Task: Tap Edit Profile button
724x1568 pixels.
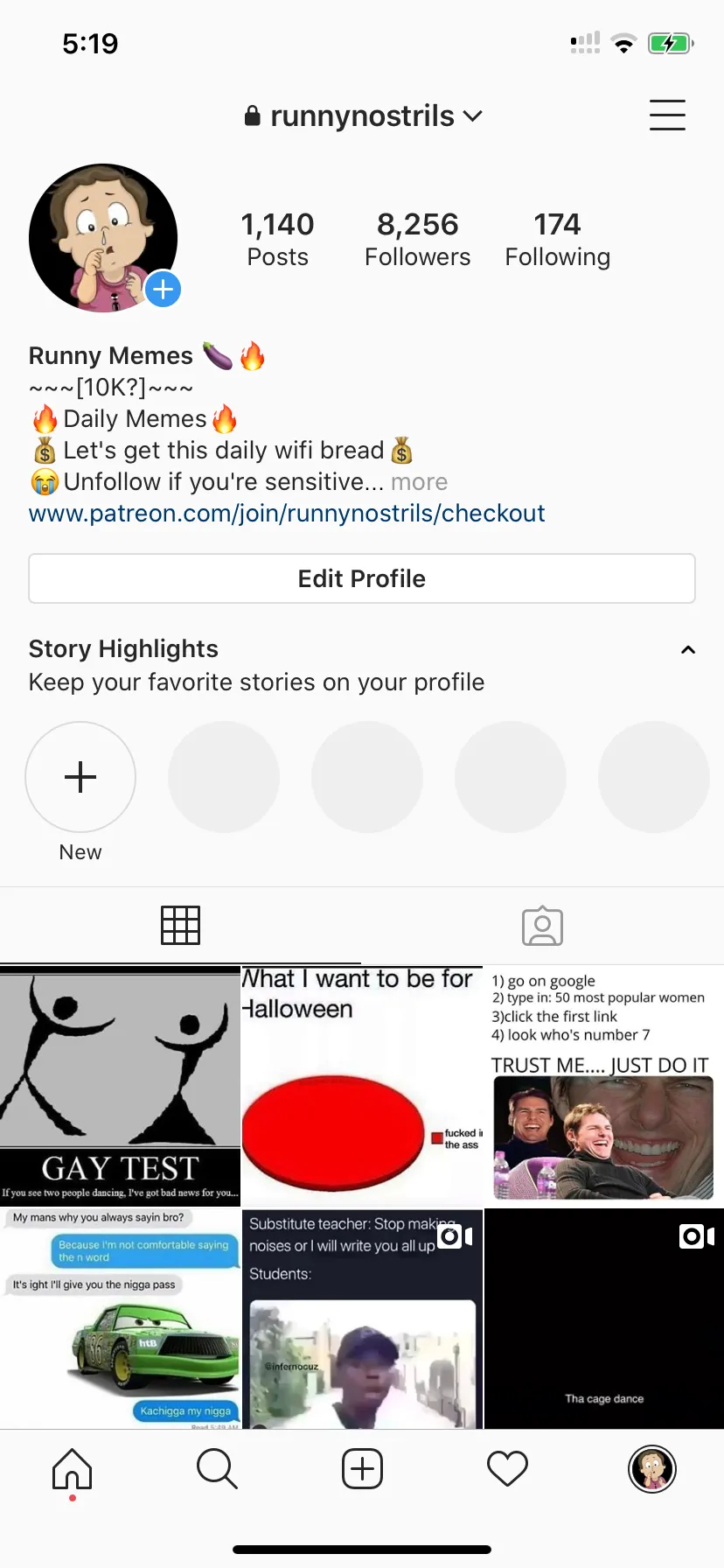Action: (x=362, y=578)
